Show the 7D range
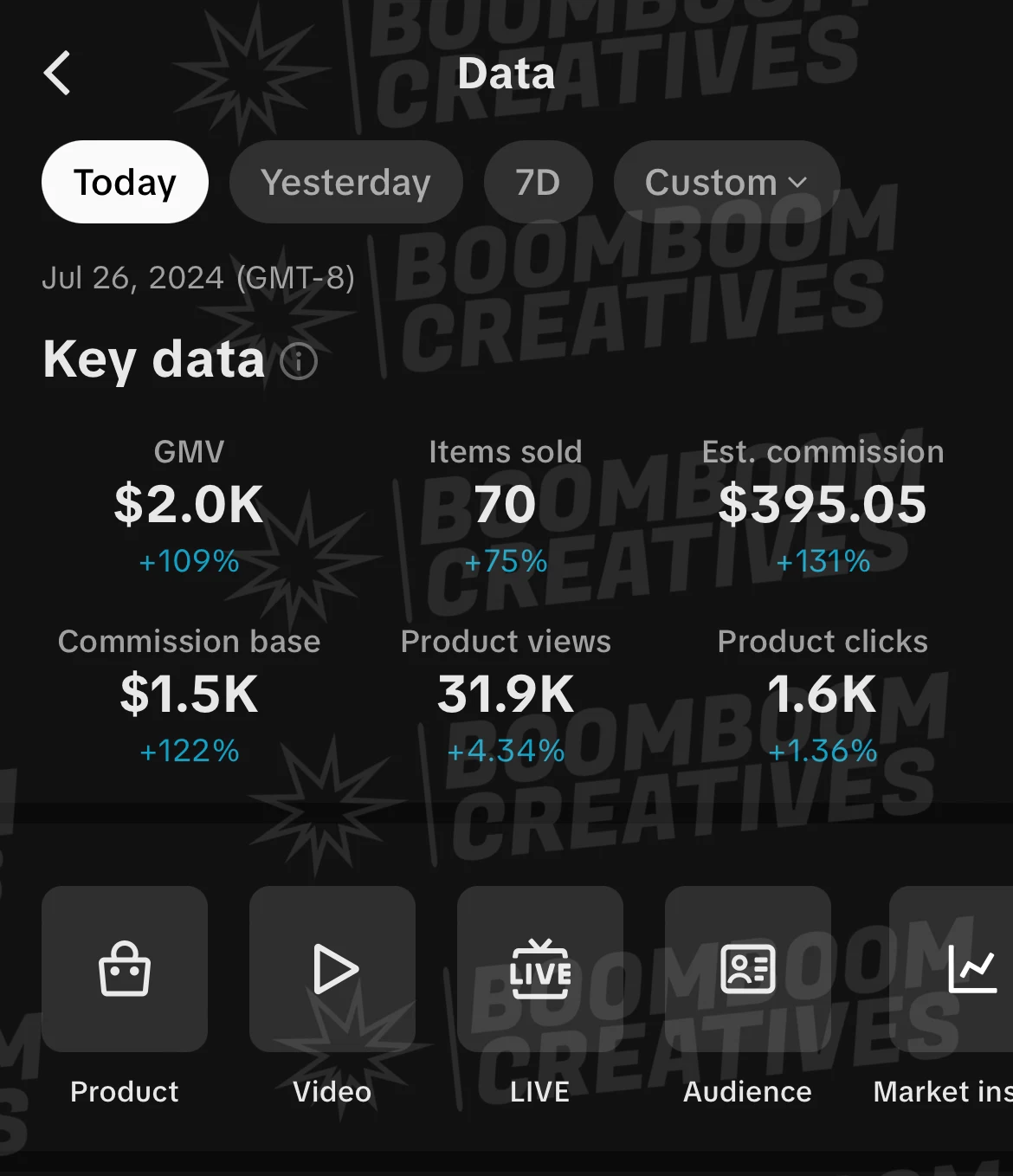 tap(538, 182)
